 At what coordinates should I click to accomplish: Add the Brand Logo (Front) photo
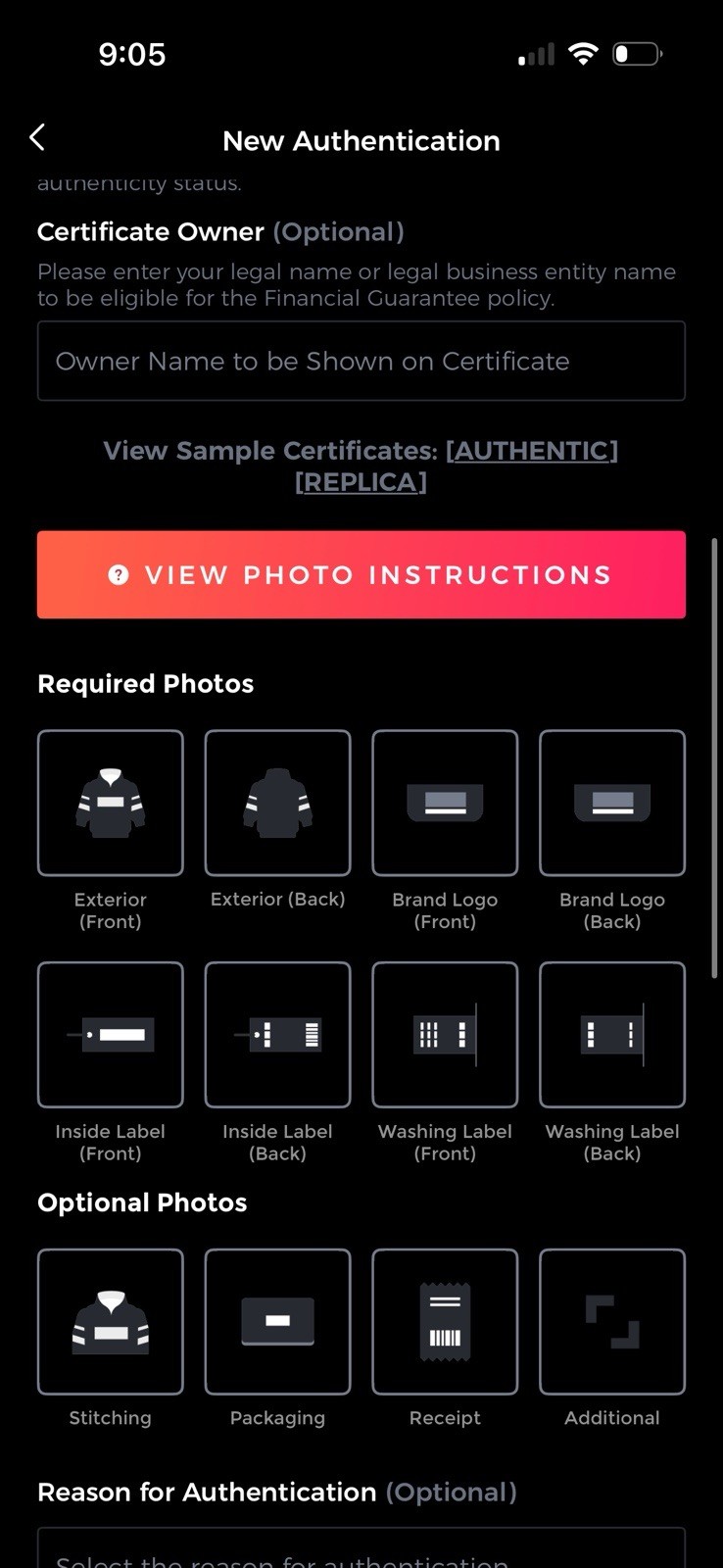445,802
